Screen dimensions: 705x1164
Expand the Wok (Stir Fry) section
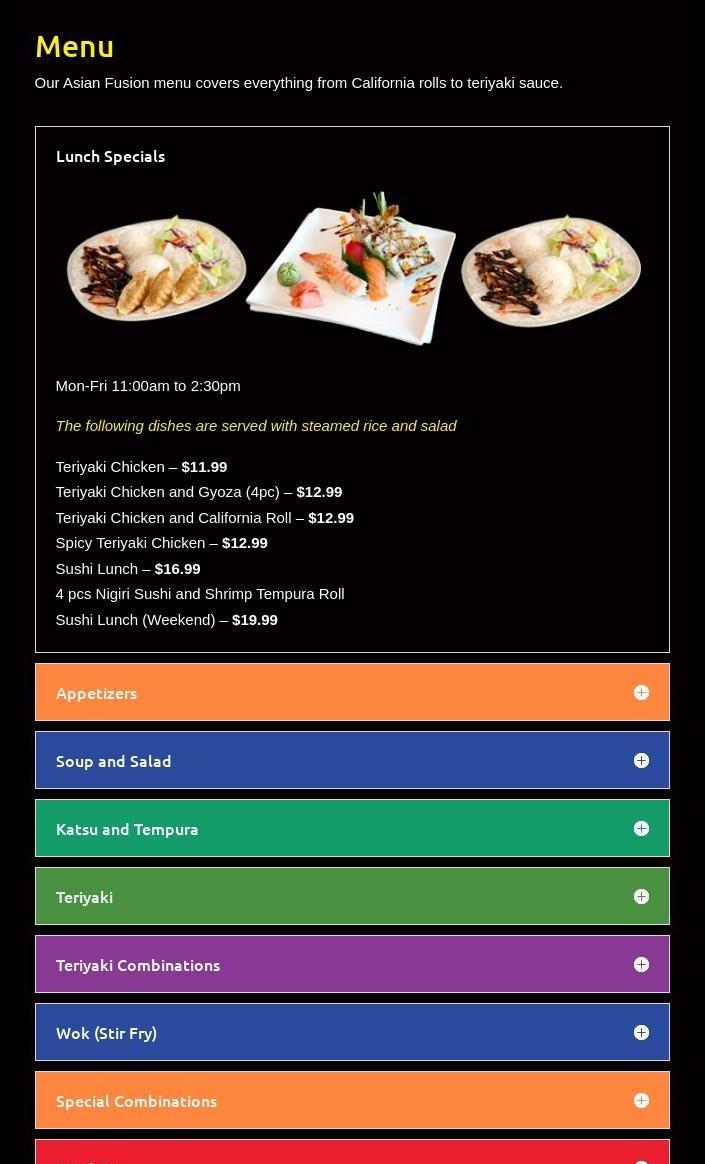pyautogui.click(x=352, y=1032)
